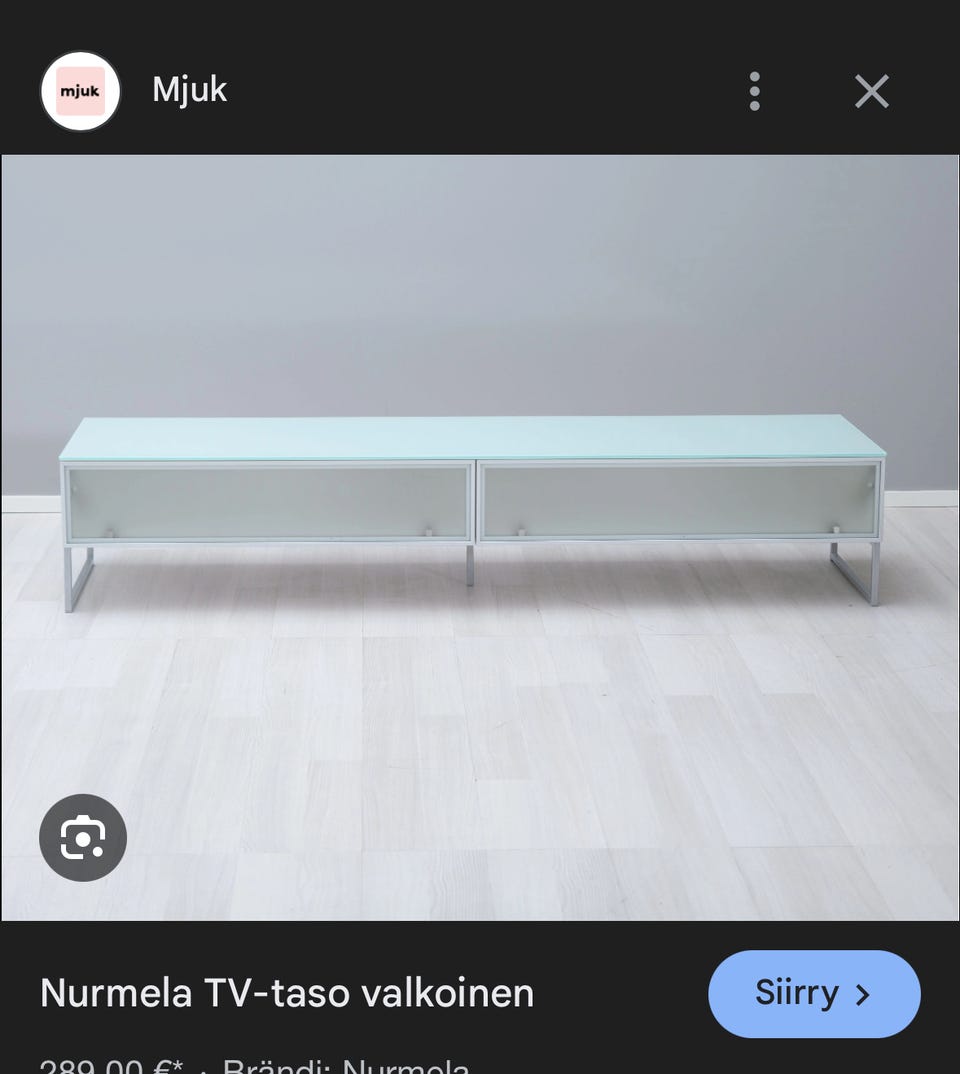Open seller page from the header logo
Screen dimensions: 960x1074
[x=81, y=91]
